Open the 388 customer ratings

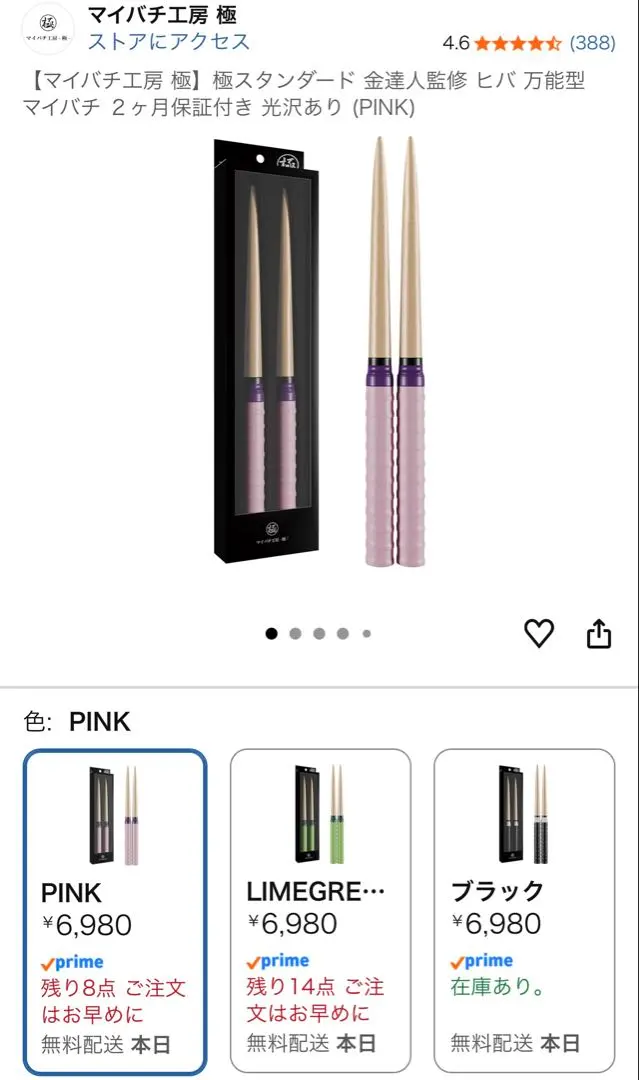coord(592,43)
